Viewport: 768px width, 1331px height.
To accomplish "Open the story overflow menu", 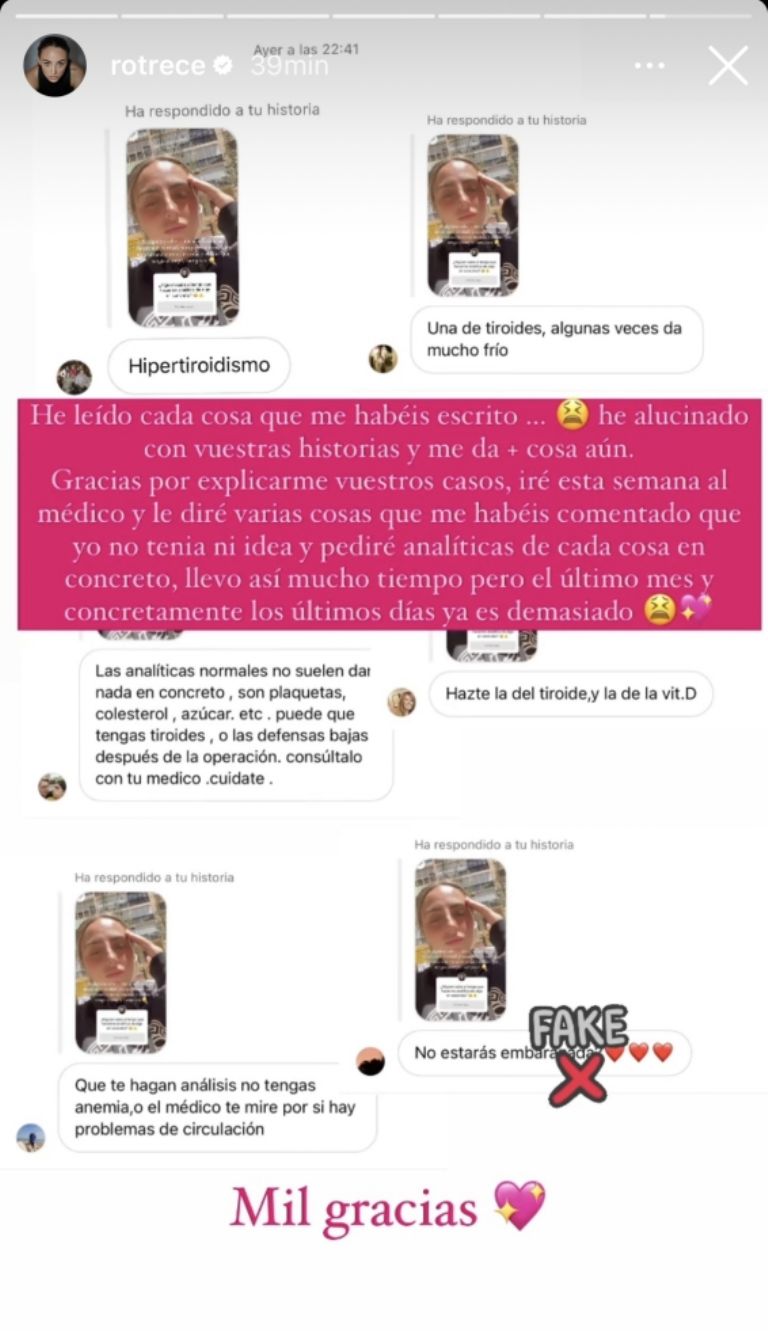I will point(649,66).
